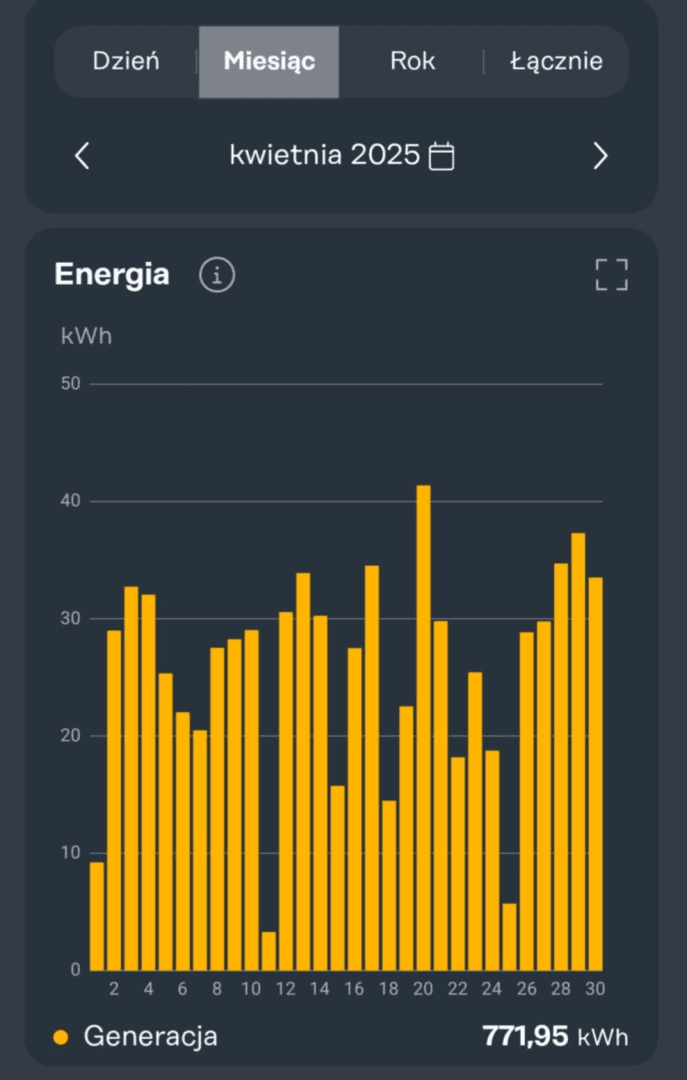Open the Łącznie tab
Image resolution: width=687 pixels, height=1080 pixels.
tap(556, 61)
